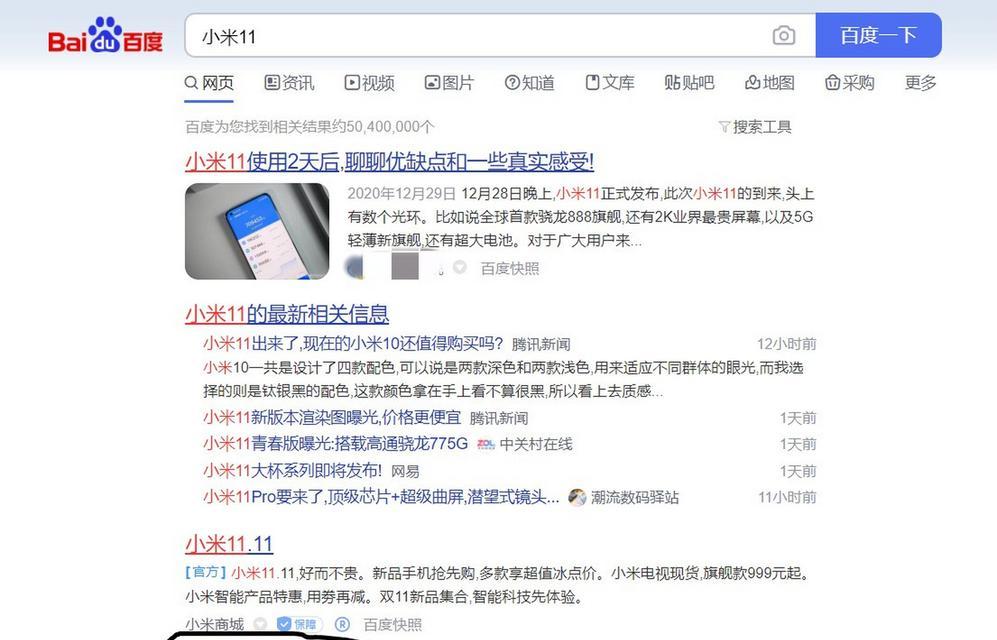Open camera image search icon
Screen dimensions: 997x640
(784, 36)
